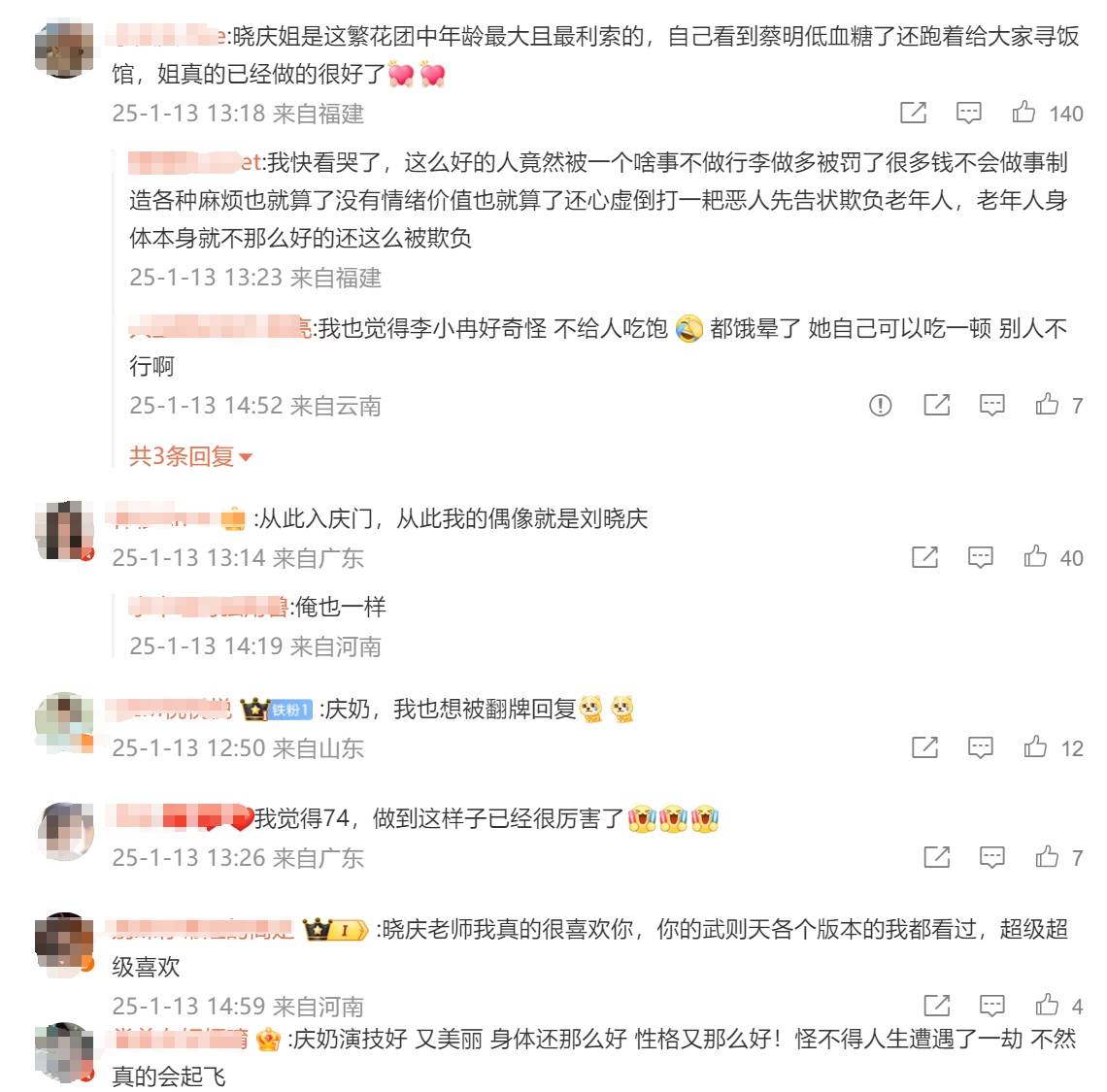
Task: Reply to the 从此入庆门 comment
Action: (980, 557)
